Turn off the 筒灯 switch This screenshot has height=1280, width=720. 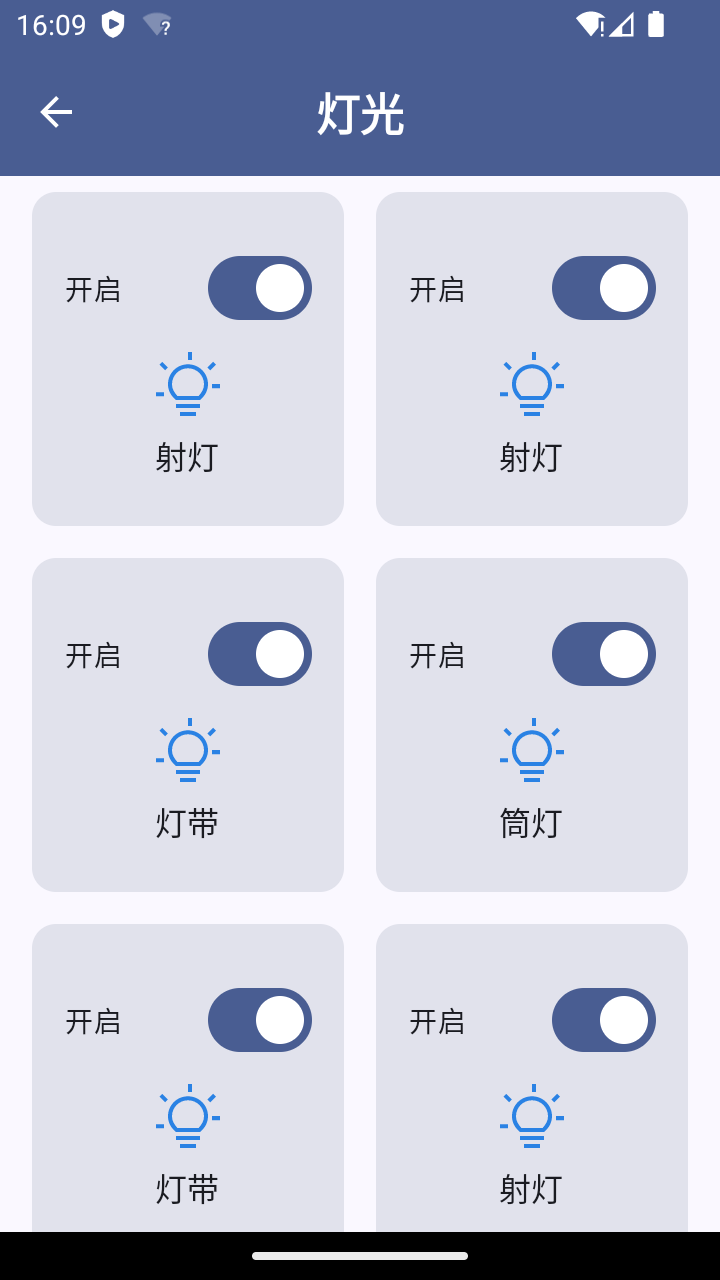tap(603, 654)
